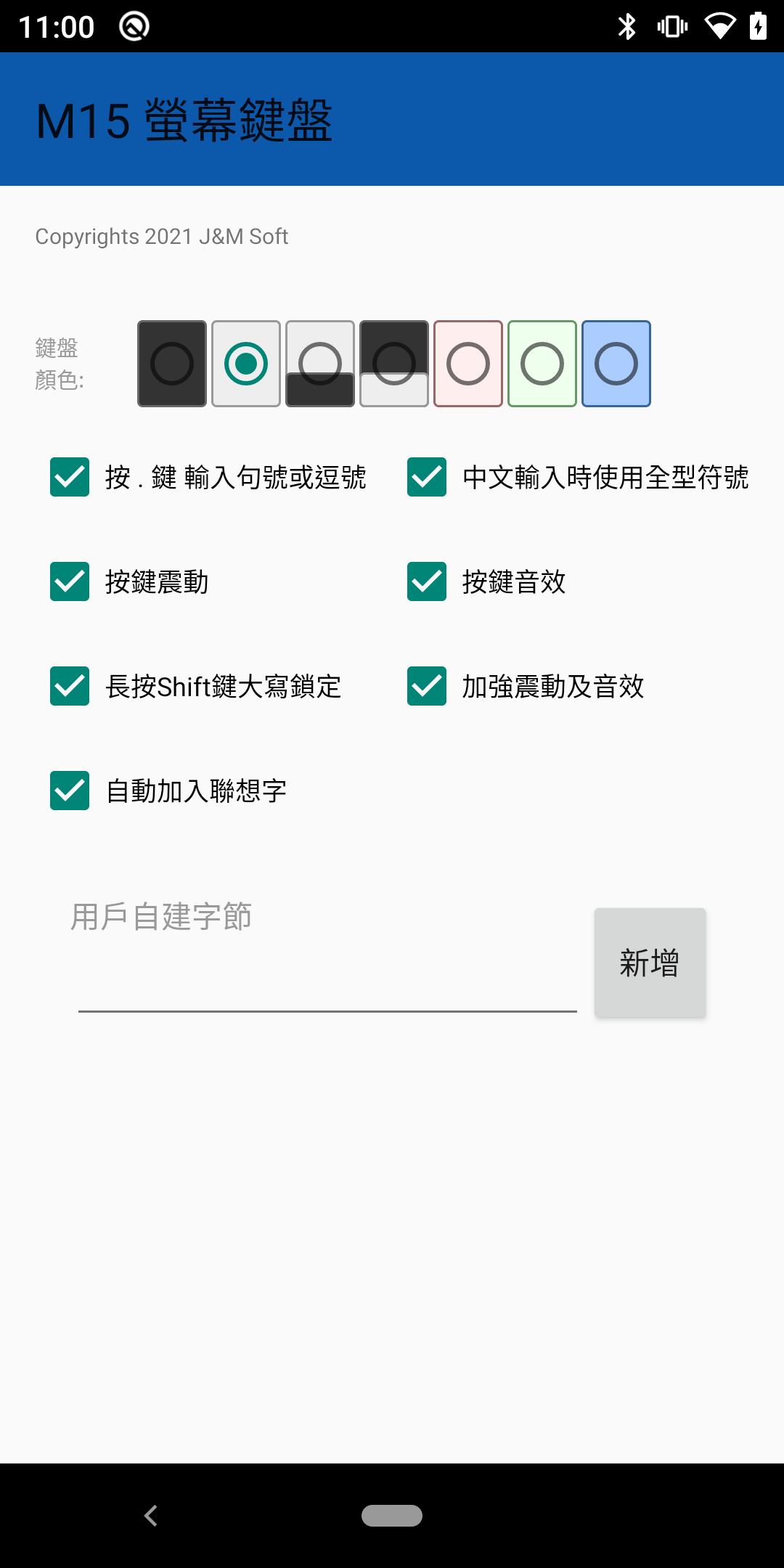Image resolution: width=784 pixels, height=1568 pixels.
Task: Select the solid dark keyboard color
Action: tap(172, 364)
